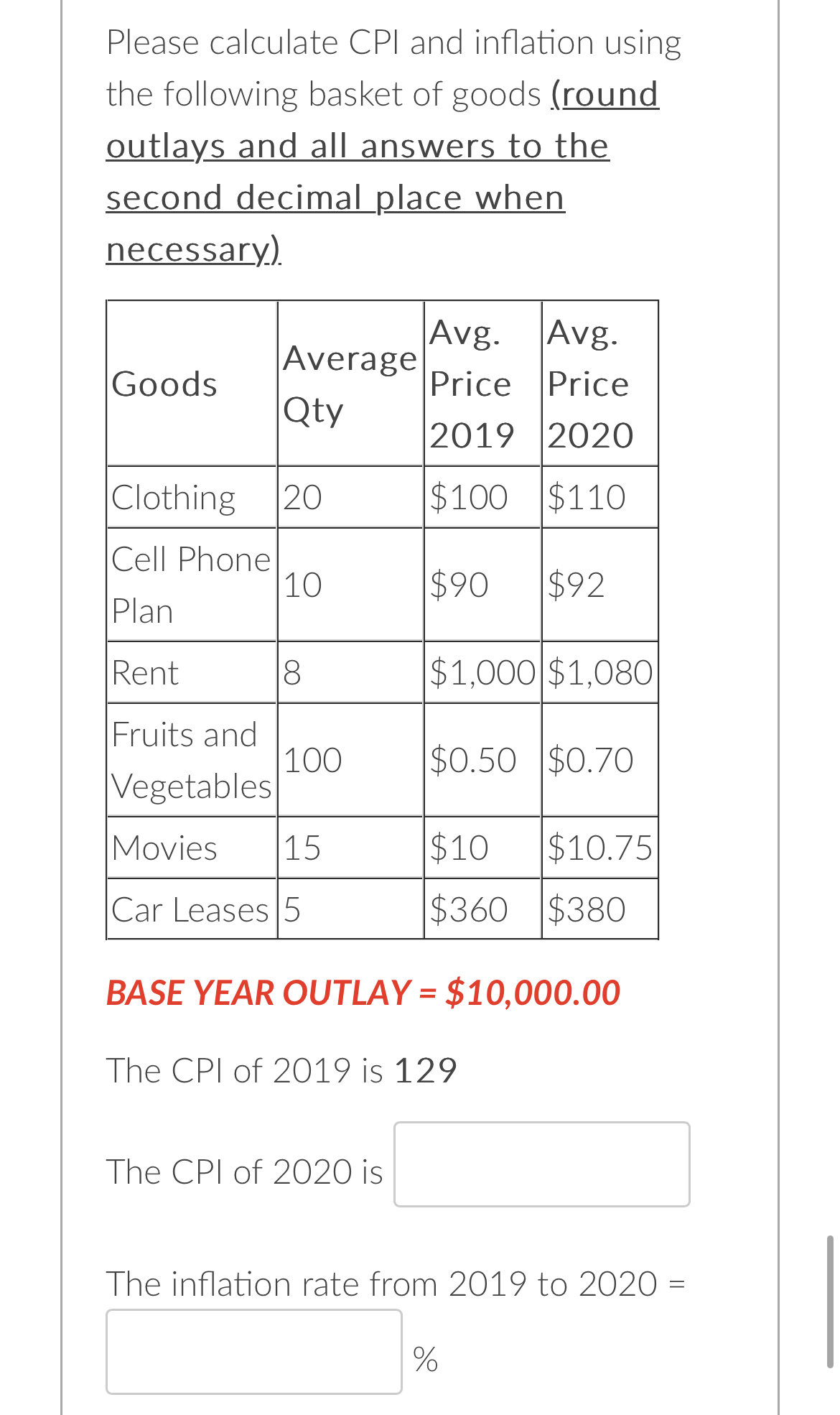Select the Rent price $1,000 cell

(481, 673)
